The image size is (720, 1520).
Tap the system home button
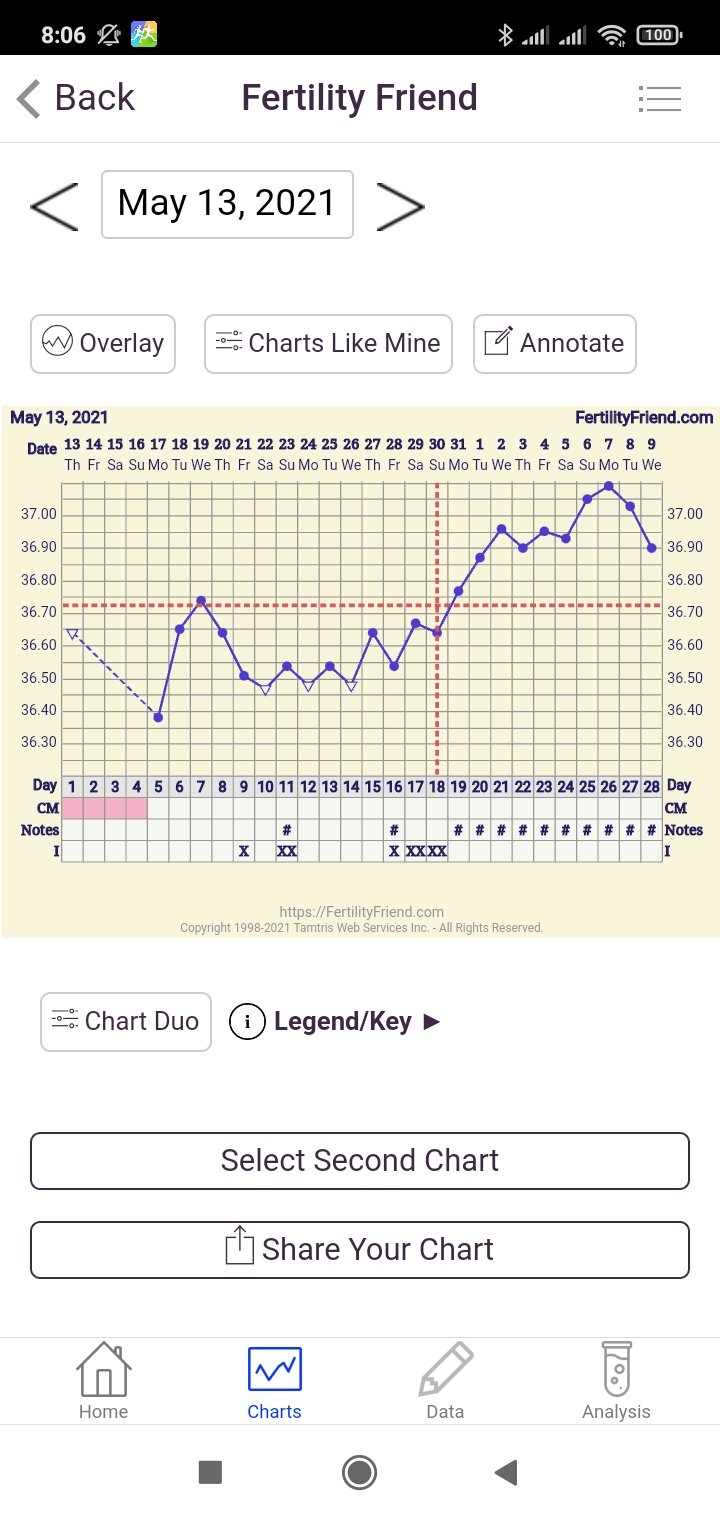pyautogui.click(x=359, y=1472)
